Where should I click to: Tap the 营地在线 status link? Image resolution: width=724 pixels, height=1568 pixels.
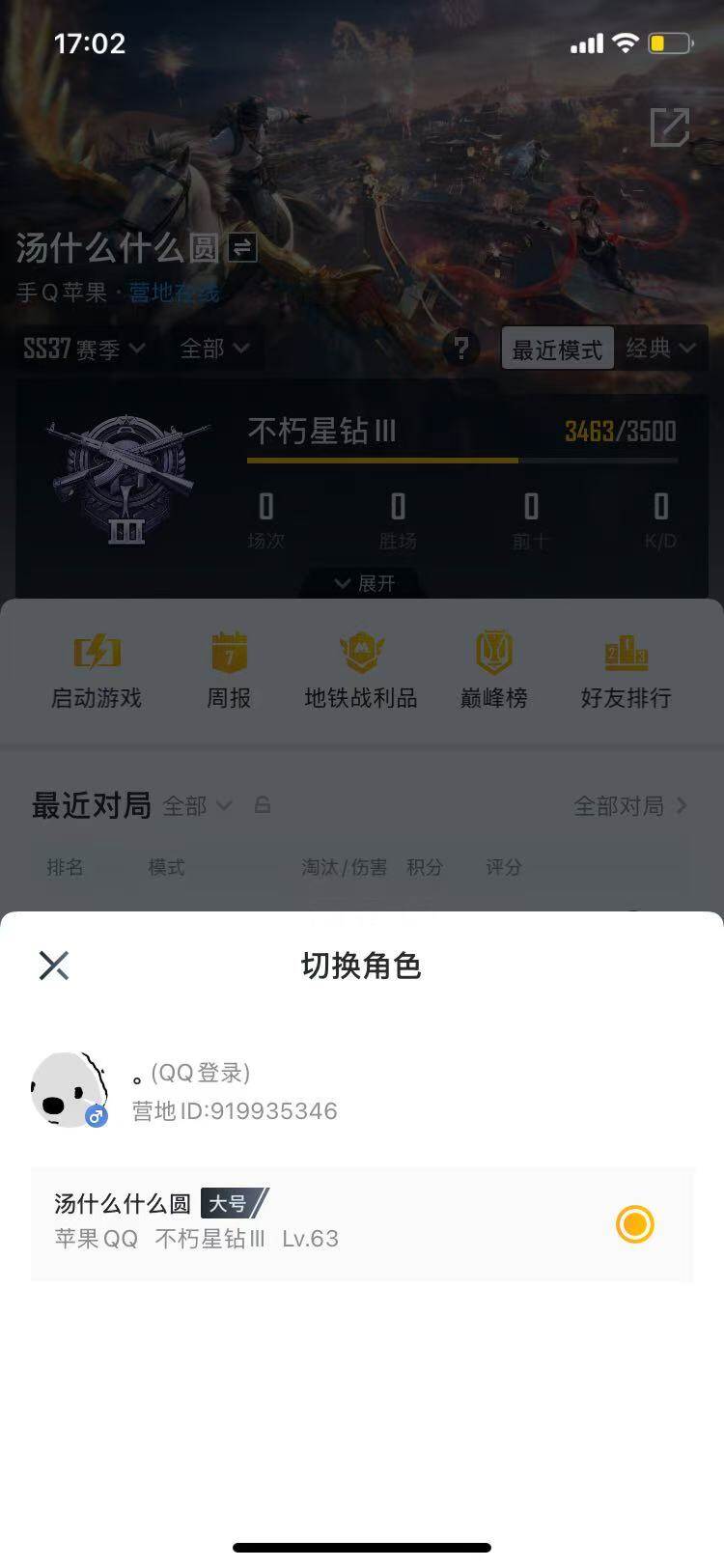click(x=174, y=293)
